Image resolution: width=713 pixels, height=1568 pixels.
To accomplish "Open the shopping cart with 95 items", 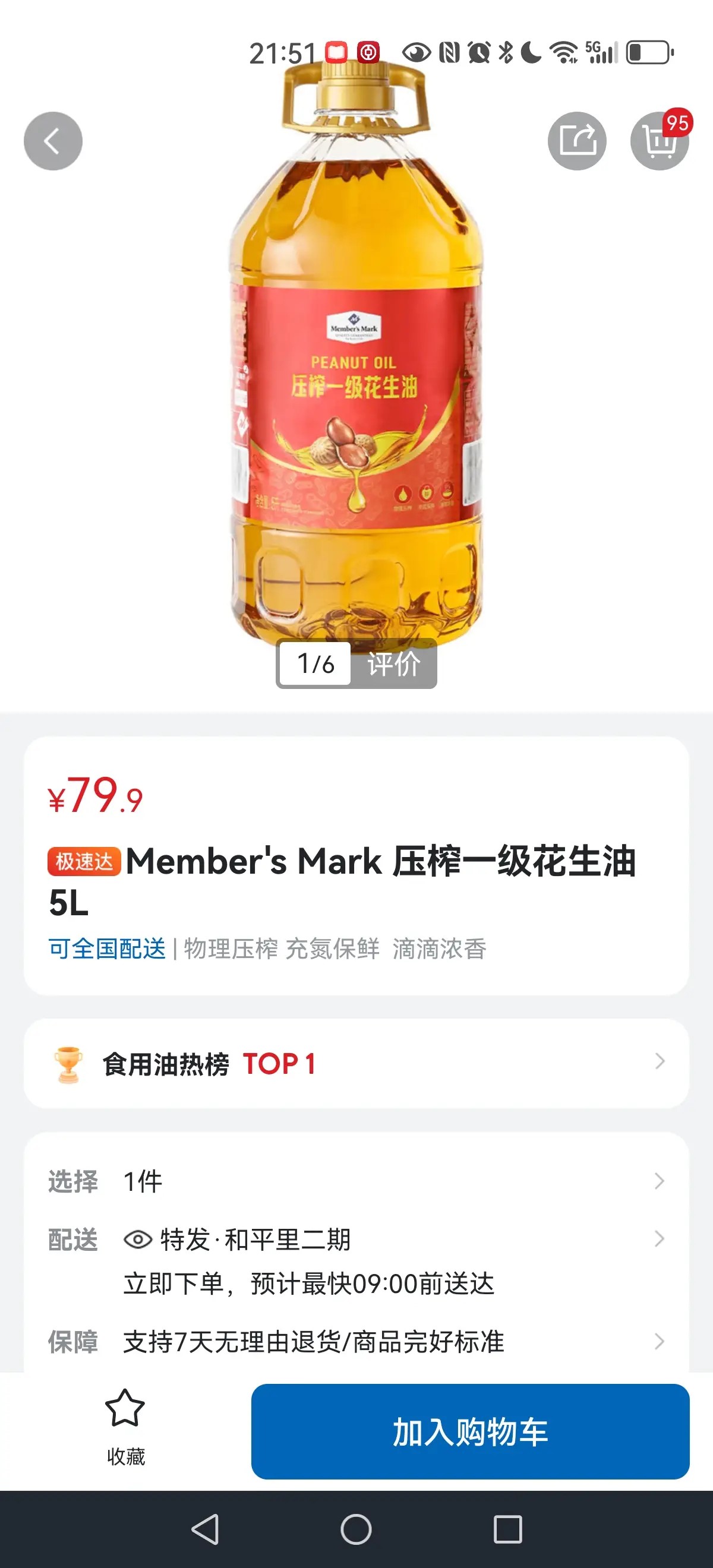I will pyautogui.click(x=659, y=141).
